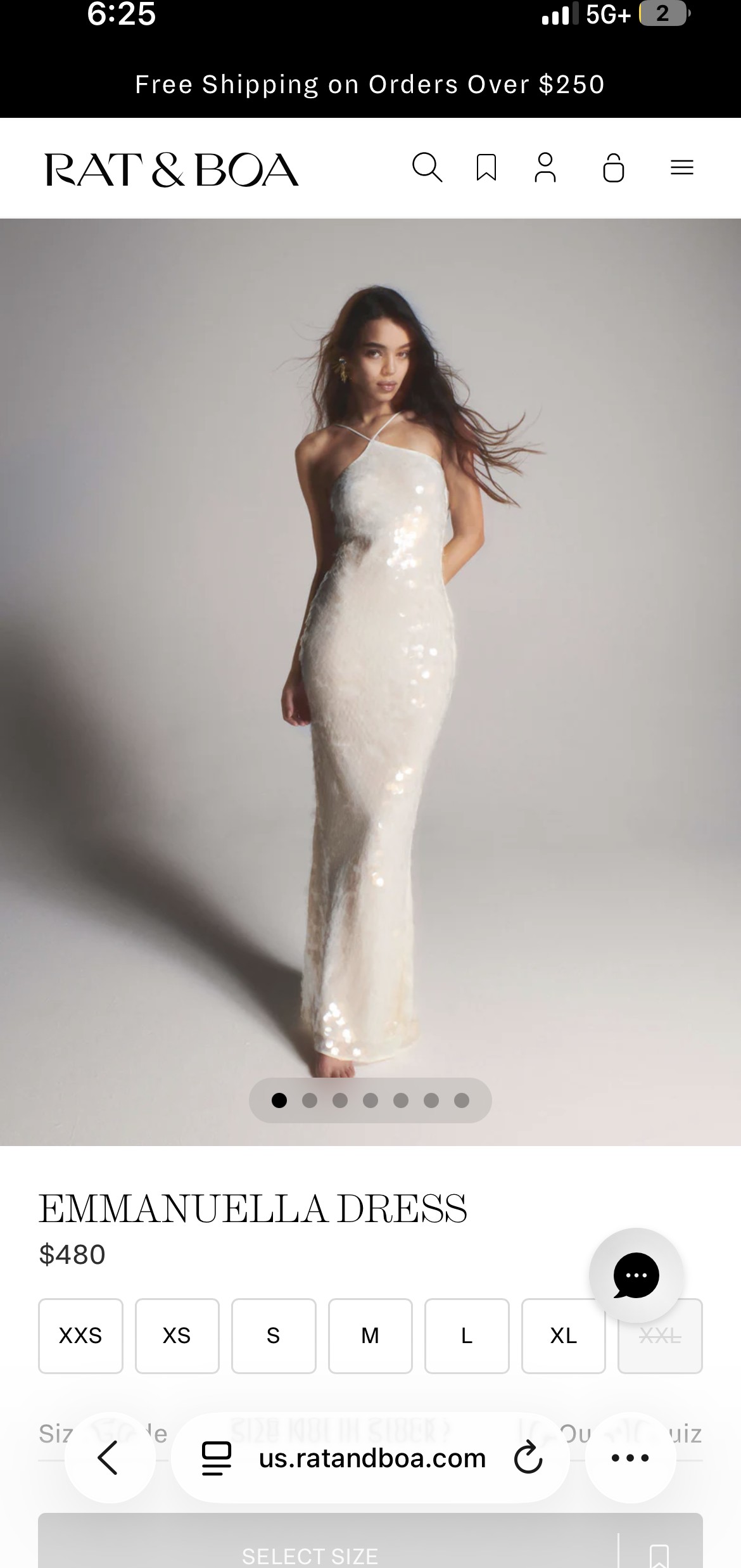Open the site search
The height and width of the screenshot is (1568, 741).
[x=427, y=168]
